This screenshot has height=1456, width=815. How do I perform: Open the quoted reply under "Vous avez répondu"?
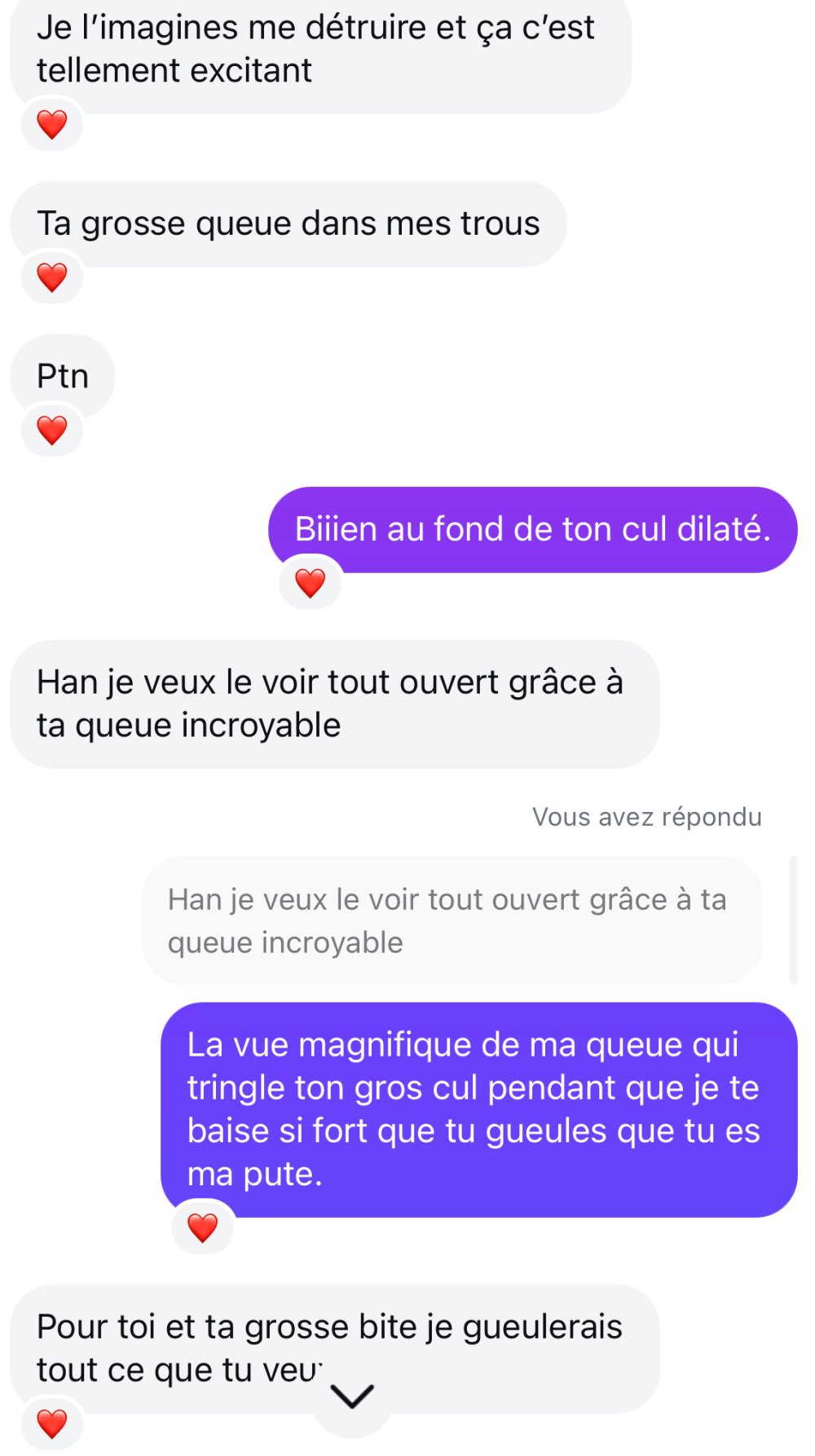452,920
